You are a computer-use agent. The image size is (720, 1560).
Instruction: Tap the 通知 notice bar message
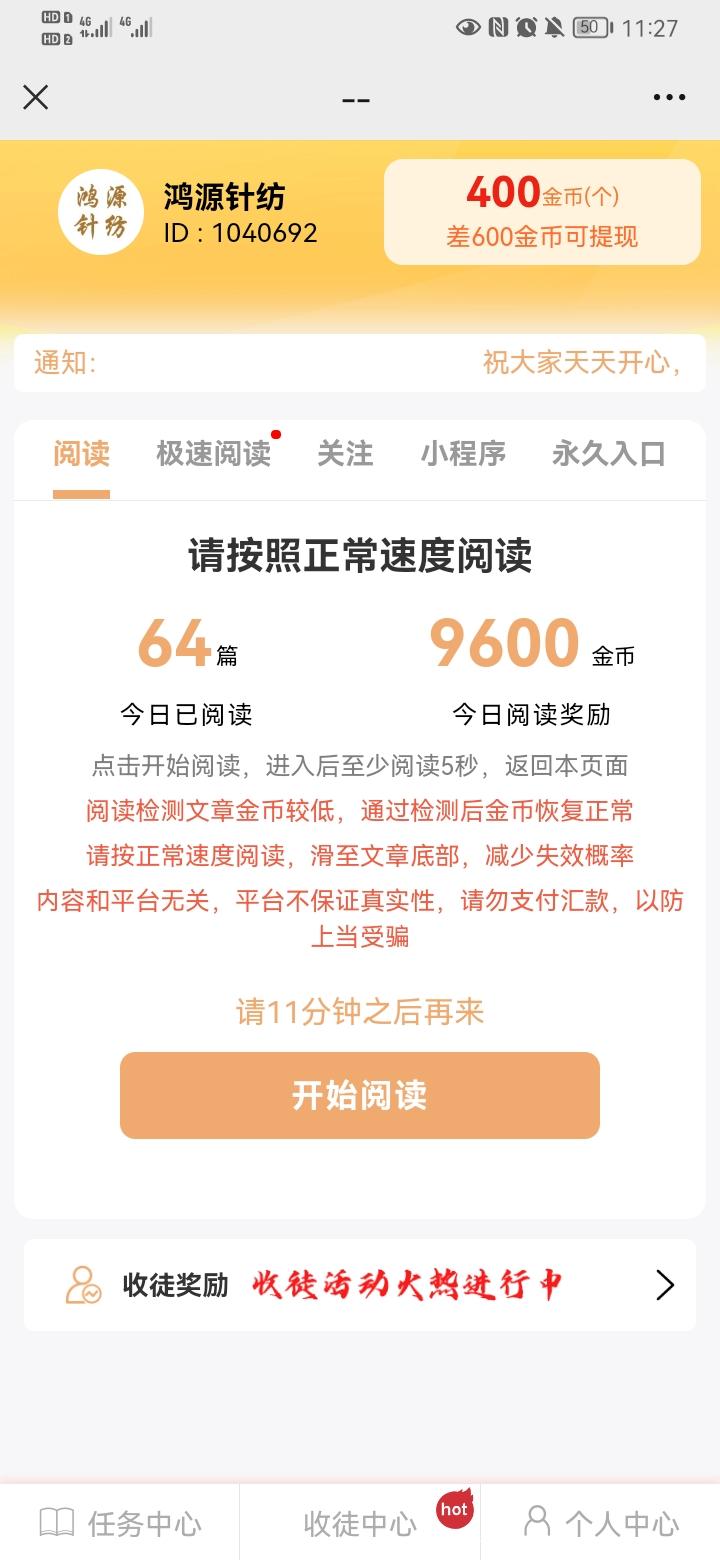(x=360, y=362)
